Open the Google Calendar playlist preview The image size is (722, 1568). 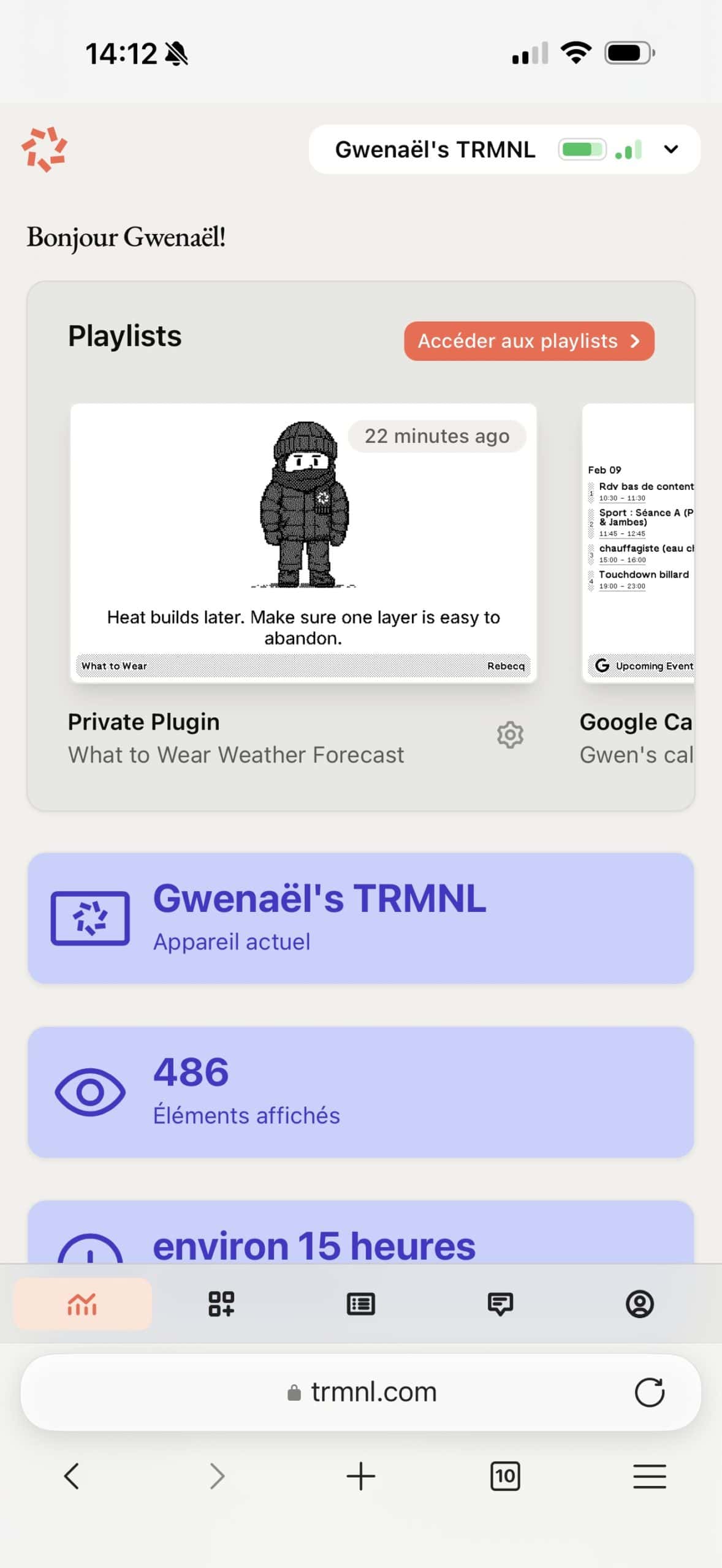coord(638,543)
